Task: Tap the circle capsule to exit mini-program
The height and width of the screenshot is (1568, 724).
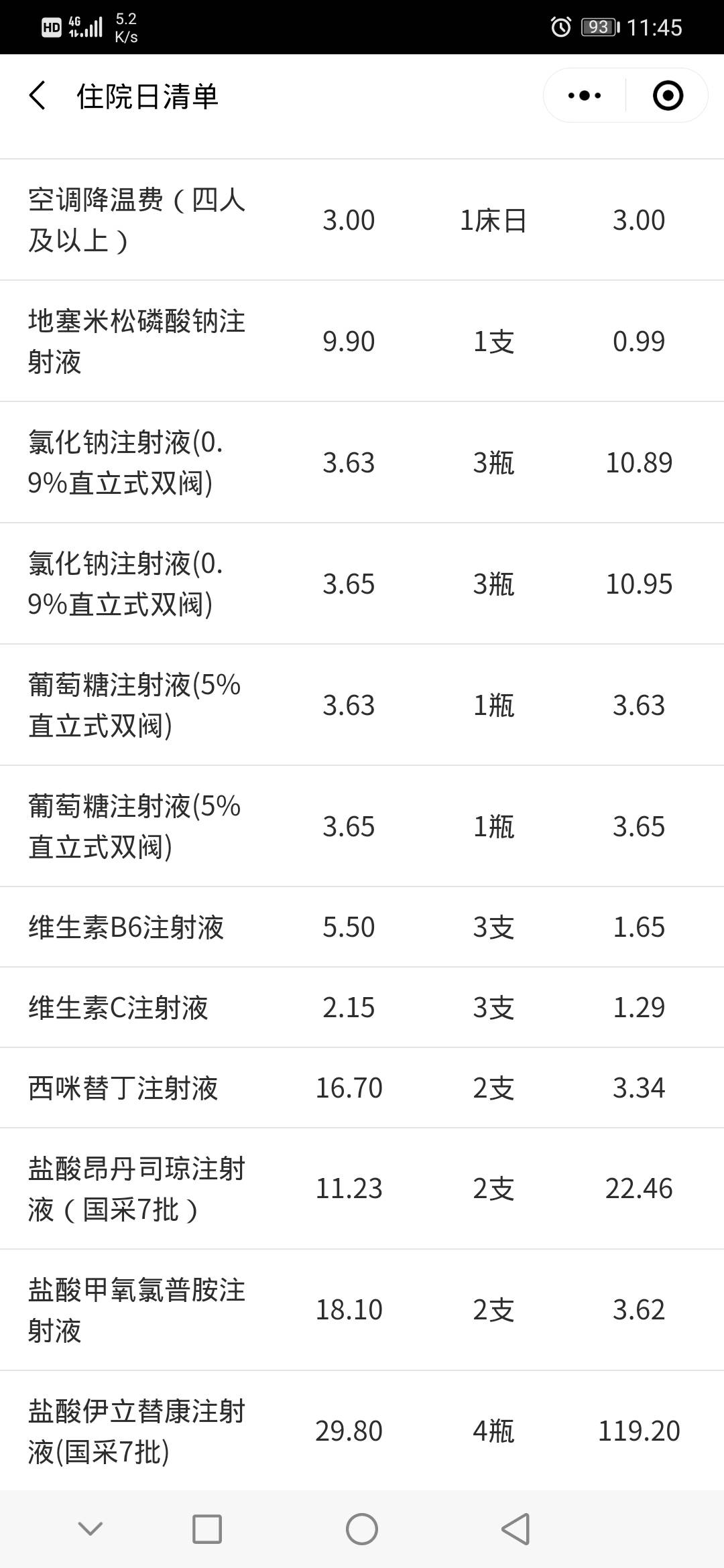Action: coord(667,95)
